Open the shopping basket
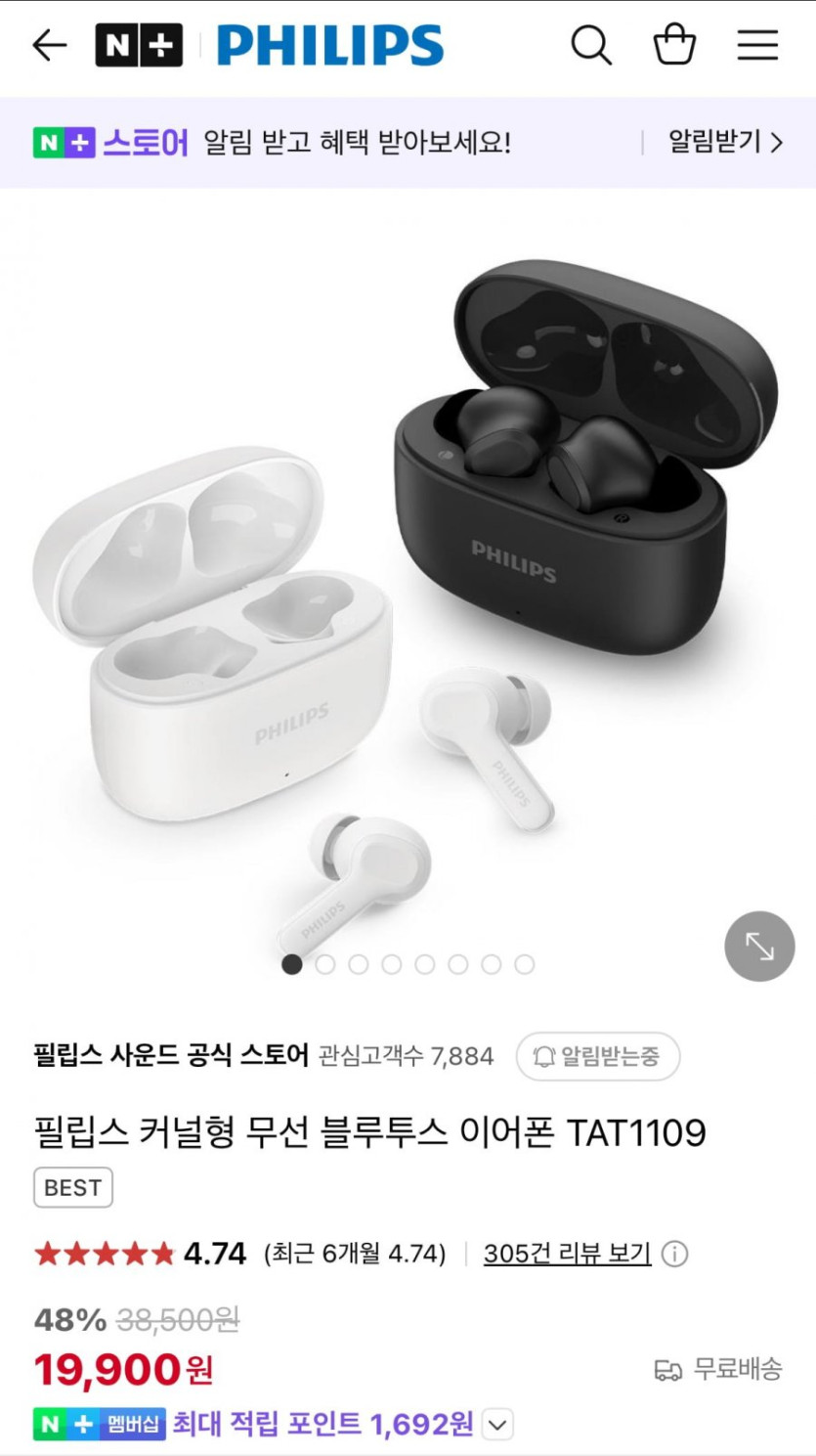This screenshot has width=816, height=1456. click(x=674, y=45)
